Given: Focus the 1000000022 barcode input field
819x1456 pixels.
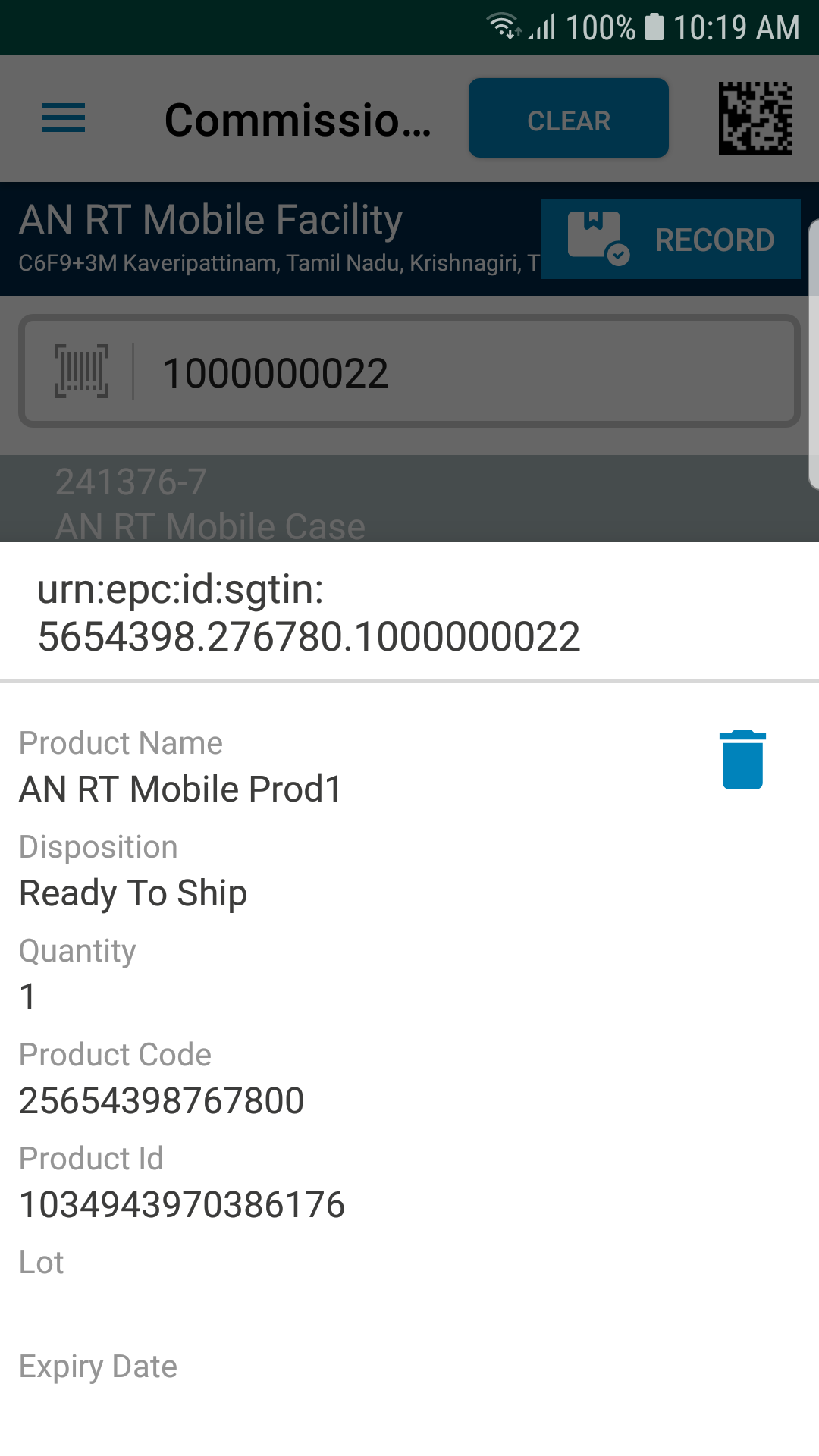Looking at the screenshot, I should click(409, 372).
